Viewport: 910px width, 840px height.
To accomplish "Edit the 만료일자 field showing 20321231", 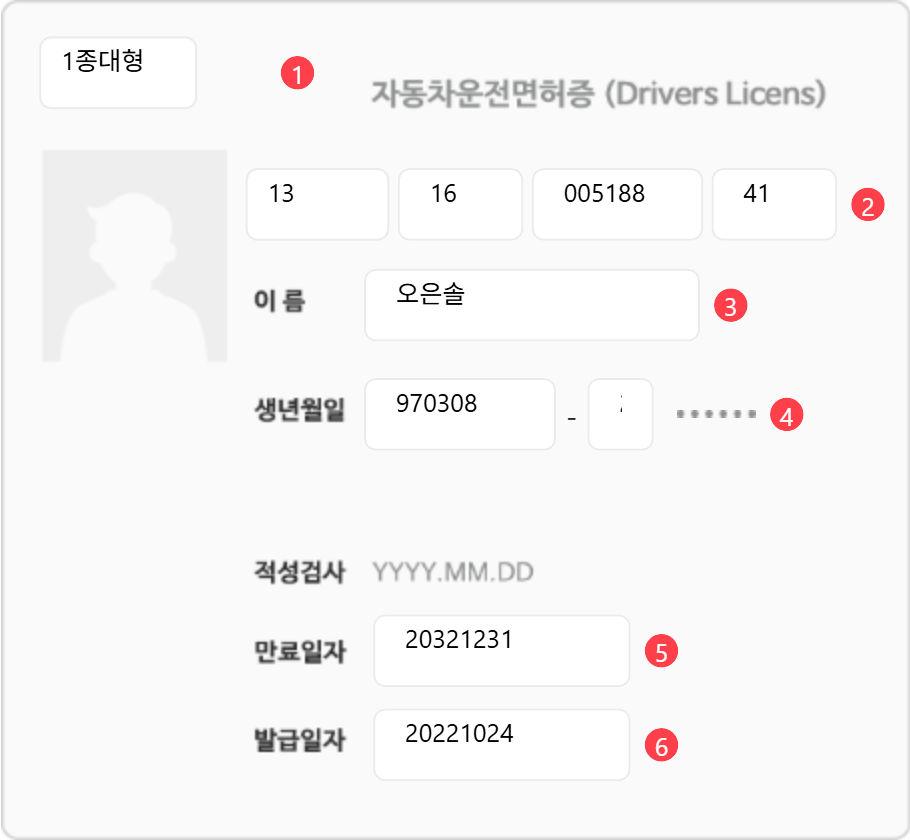I will tap(501, 650).
